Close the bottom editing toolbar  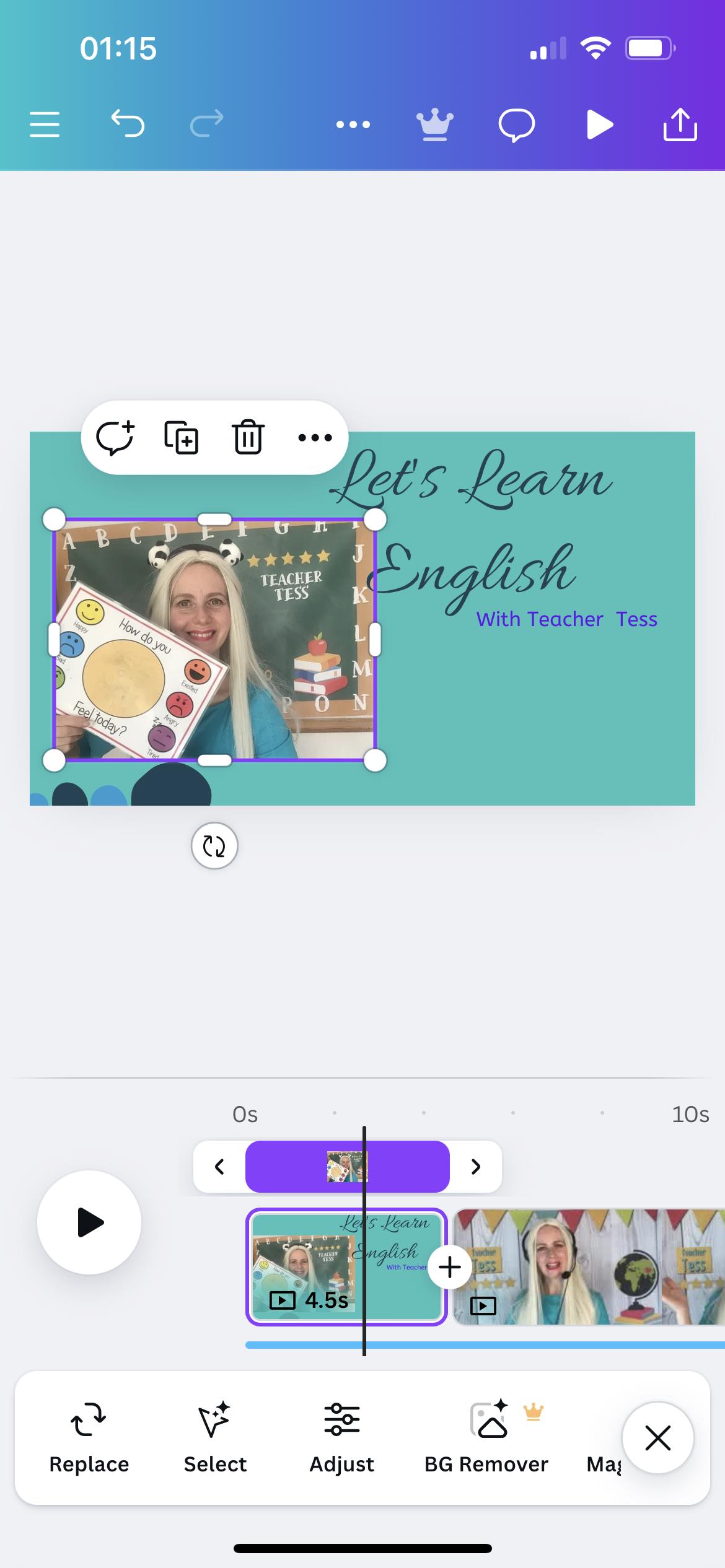coord(657,1438)
